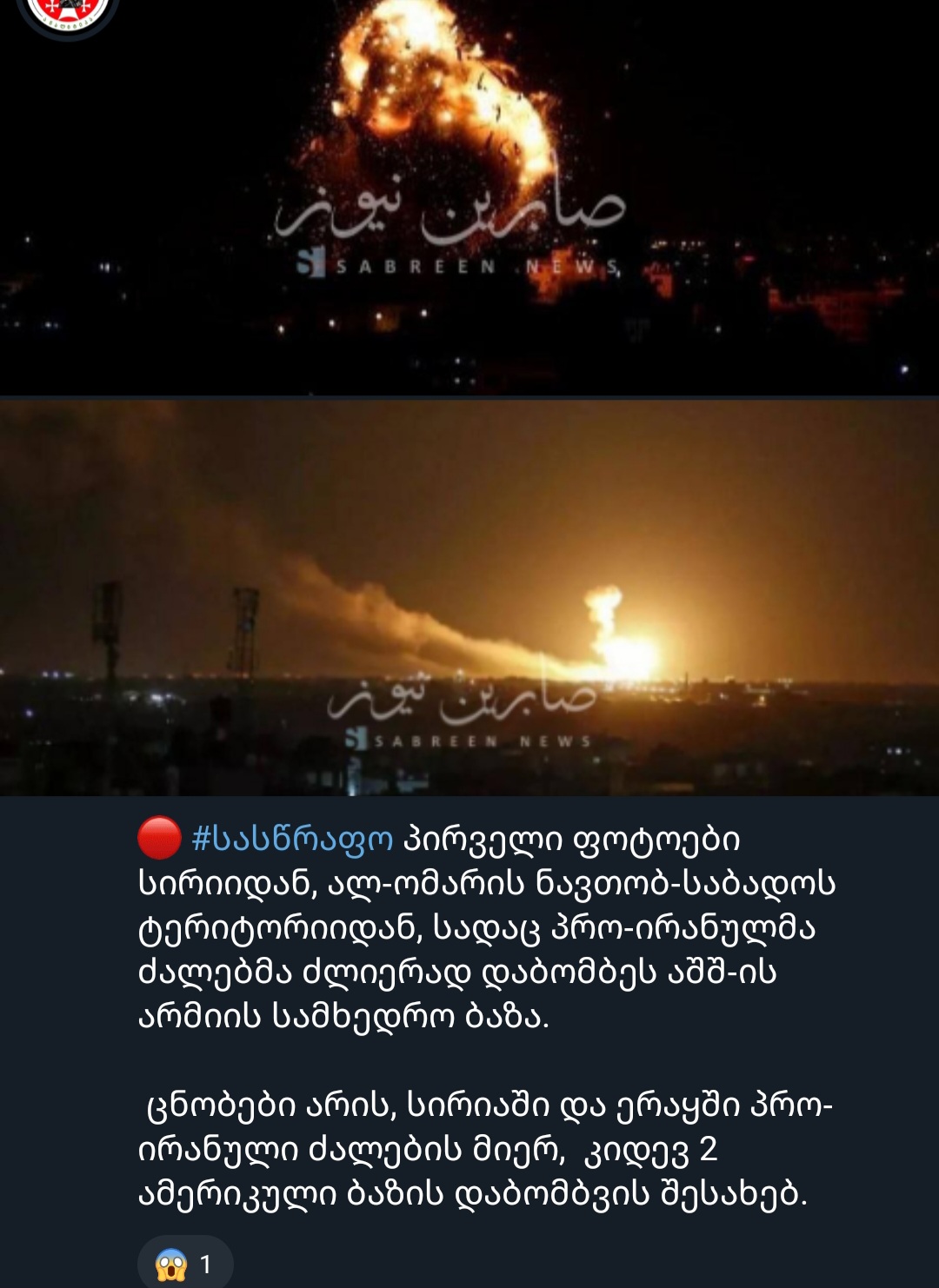
Task: Click the reaction counter showing 1
Action: point(206,1266)
